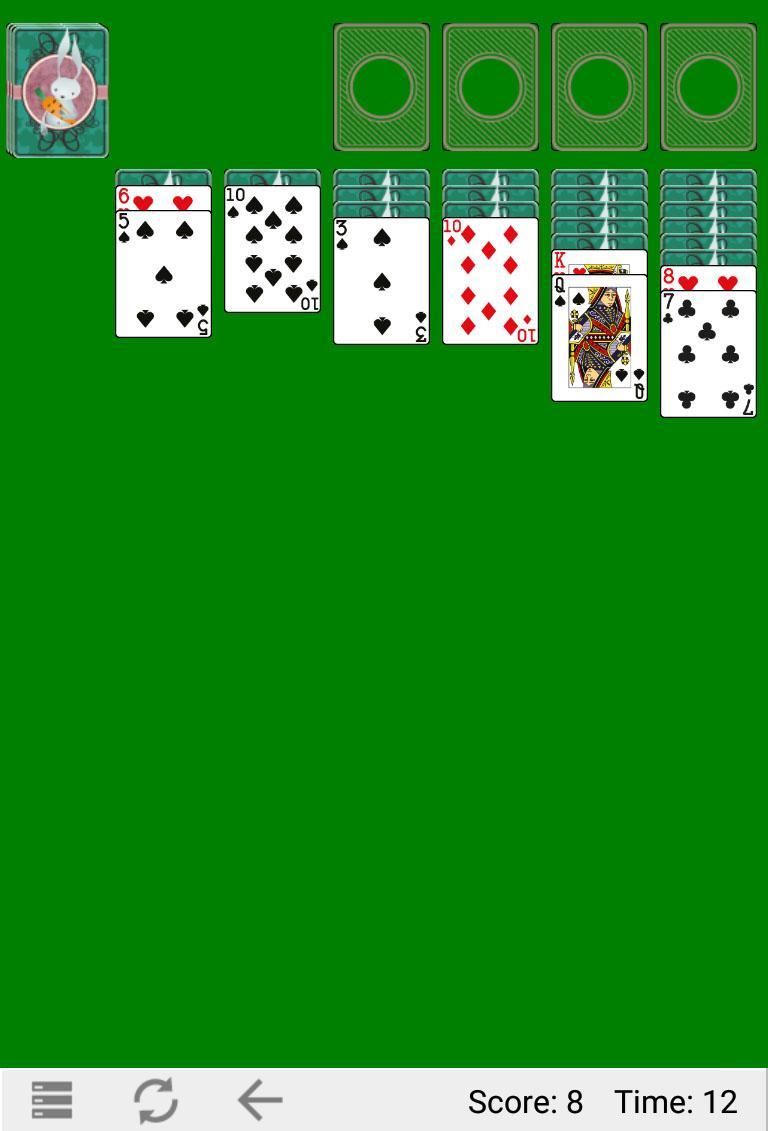Select the 7 of clubs card

click(x=708, y=355)
